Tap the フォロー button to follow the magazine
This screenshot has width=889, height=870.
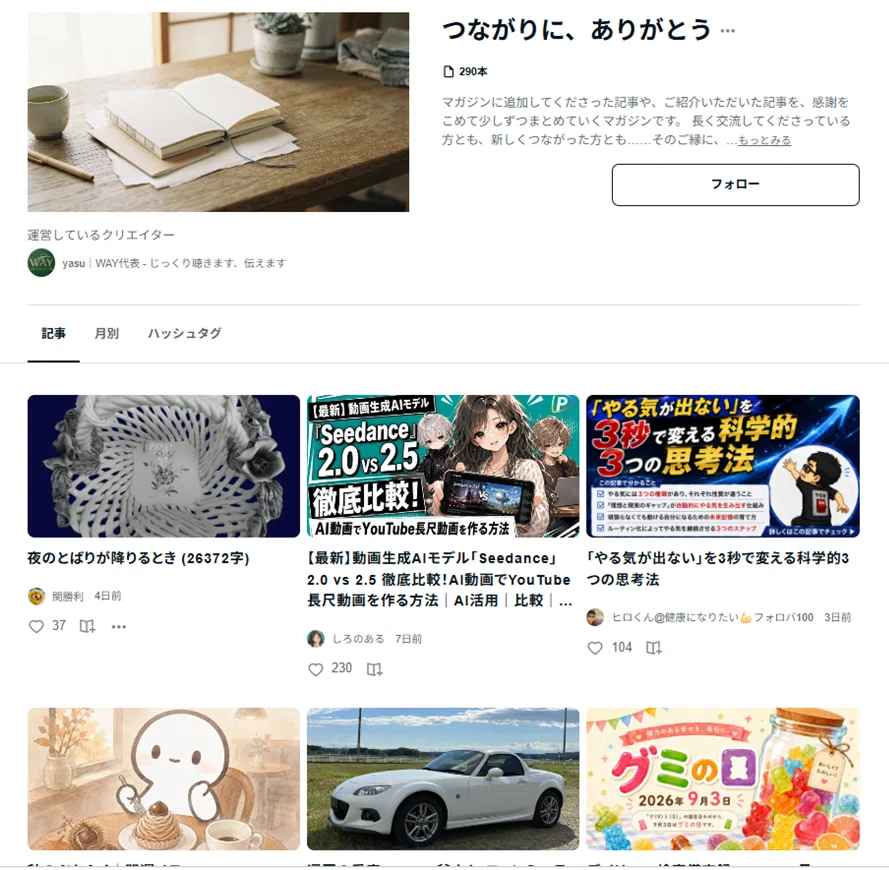[735, 185]
